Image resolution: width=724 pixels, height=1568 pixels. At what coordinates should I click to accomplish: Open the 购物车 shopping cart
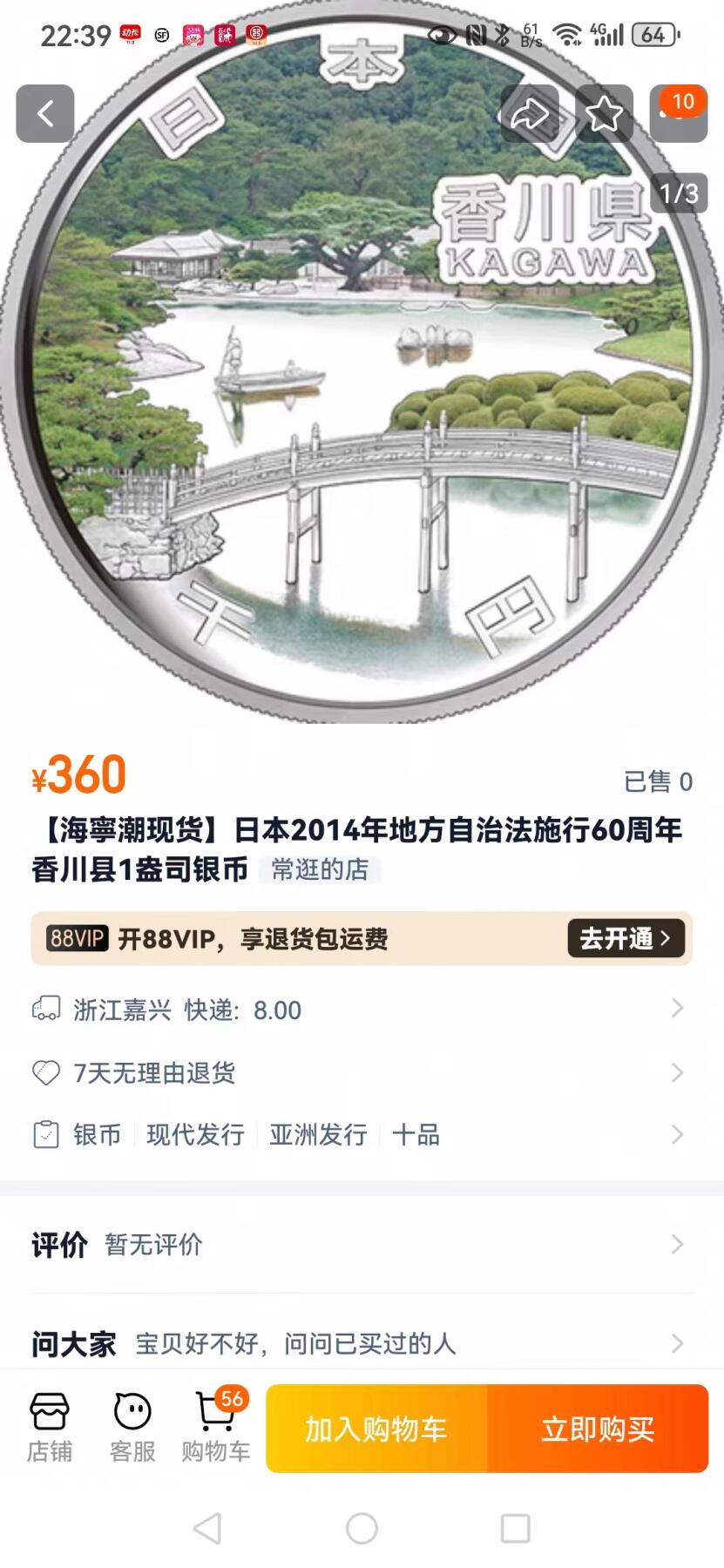215,1427
